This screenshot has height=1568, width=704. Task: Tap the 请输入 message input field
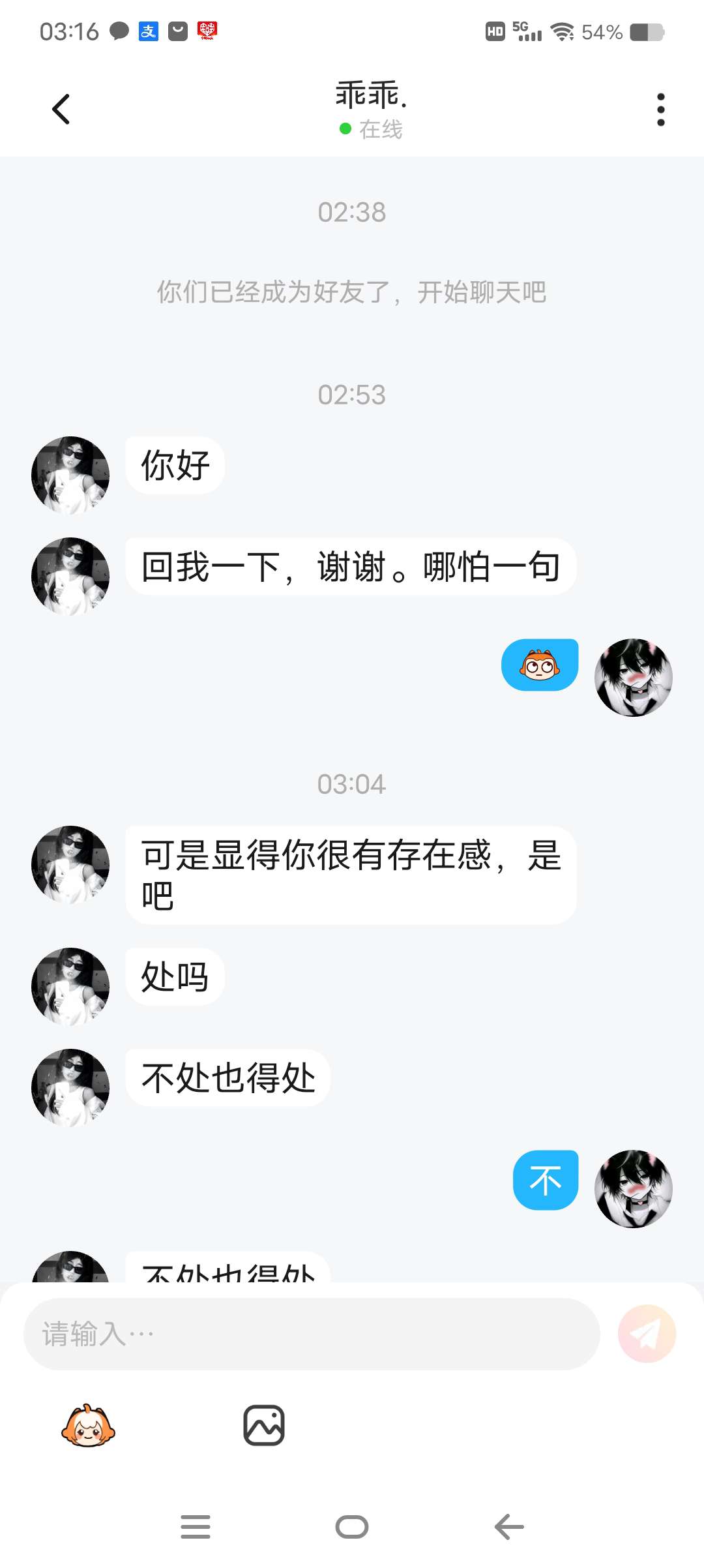312,1334
